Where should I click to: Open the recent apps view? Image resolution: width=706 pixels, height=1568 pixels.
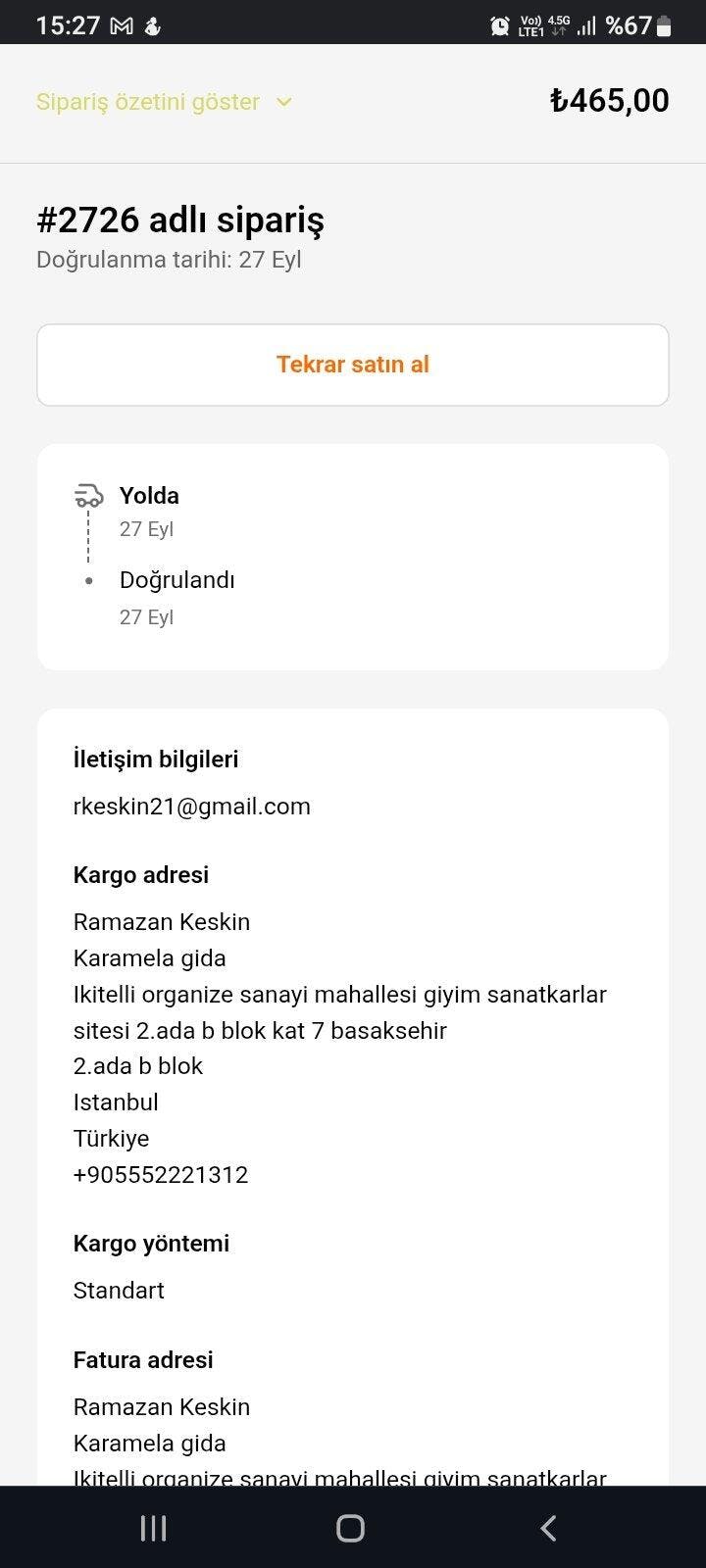[x=154, y=1527]
